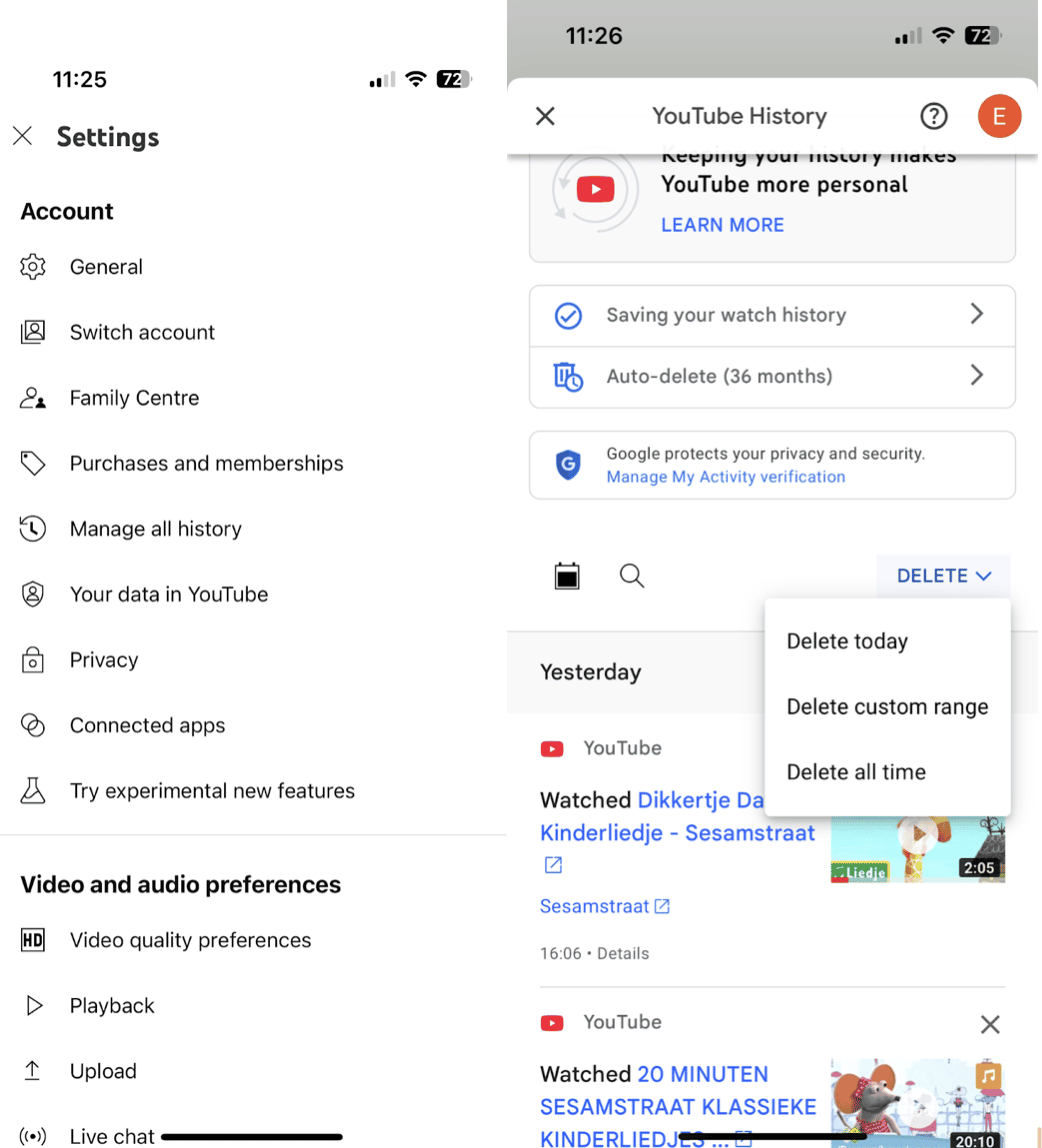Open the help question mark icon
The width and height of the screenshot is (1042, 1148).
tap(933, 116)
